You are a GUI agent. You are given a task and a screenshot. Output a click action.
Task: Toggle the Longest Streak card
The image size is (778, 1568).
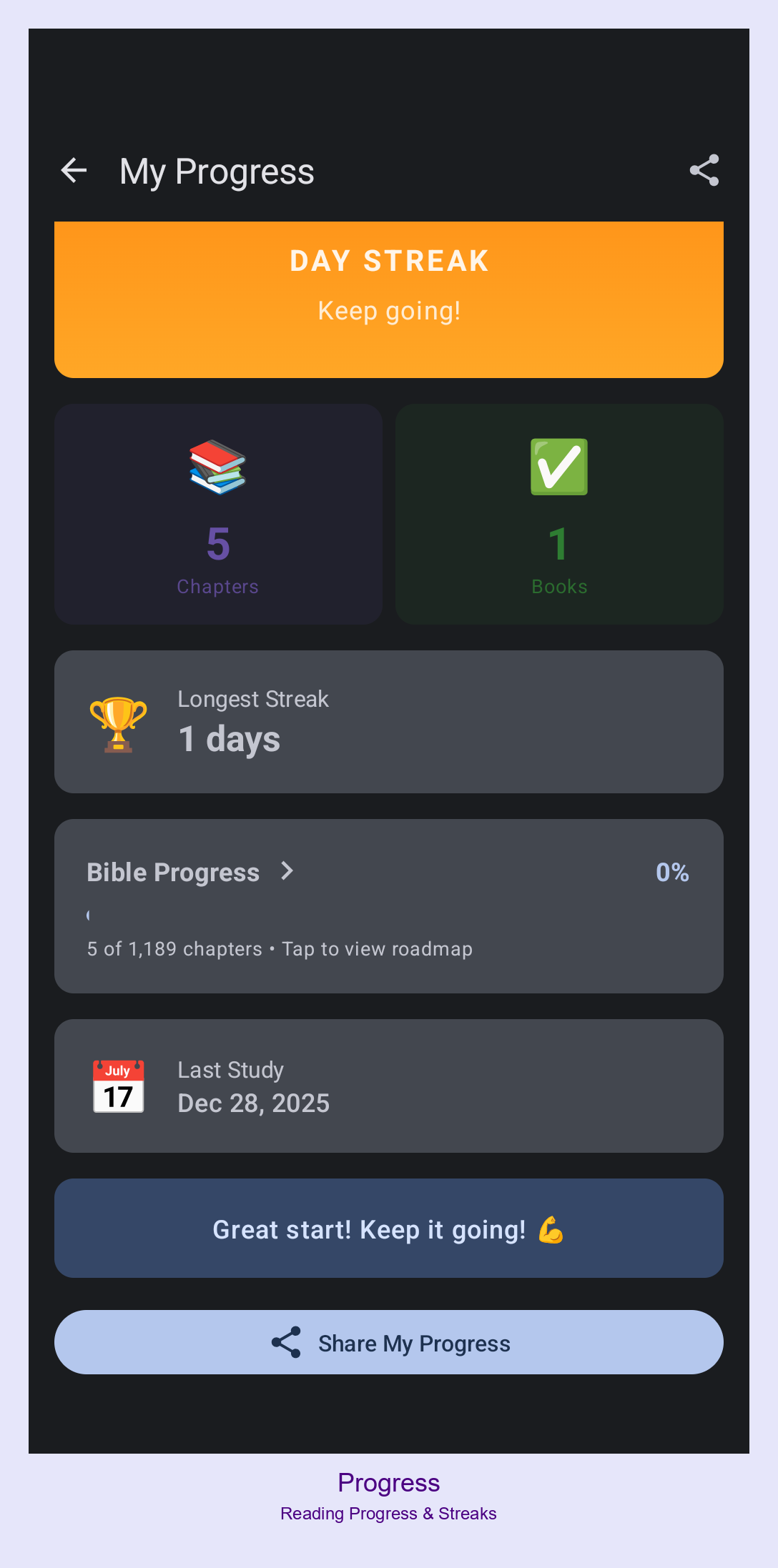pos(390,723)
